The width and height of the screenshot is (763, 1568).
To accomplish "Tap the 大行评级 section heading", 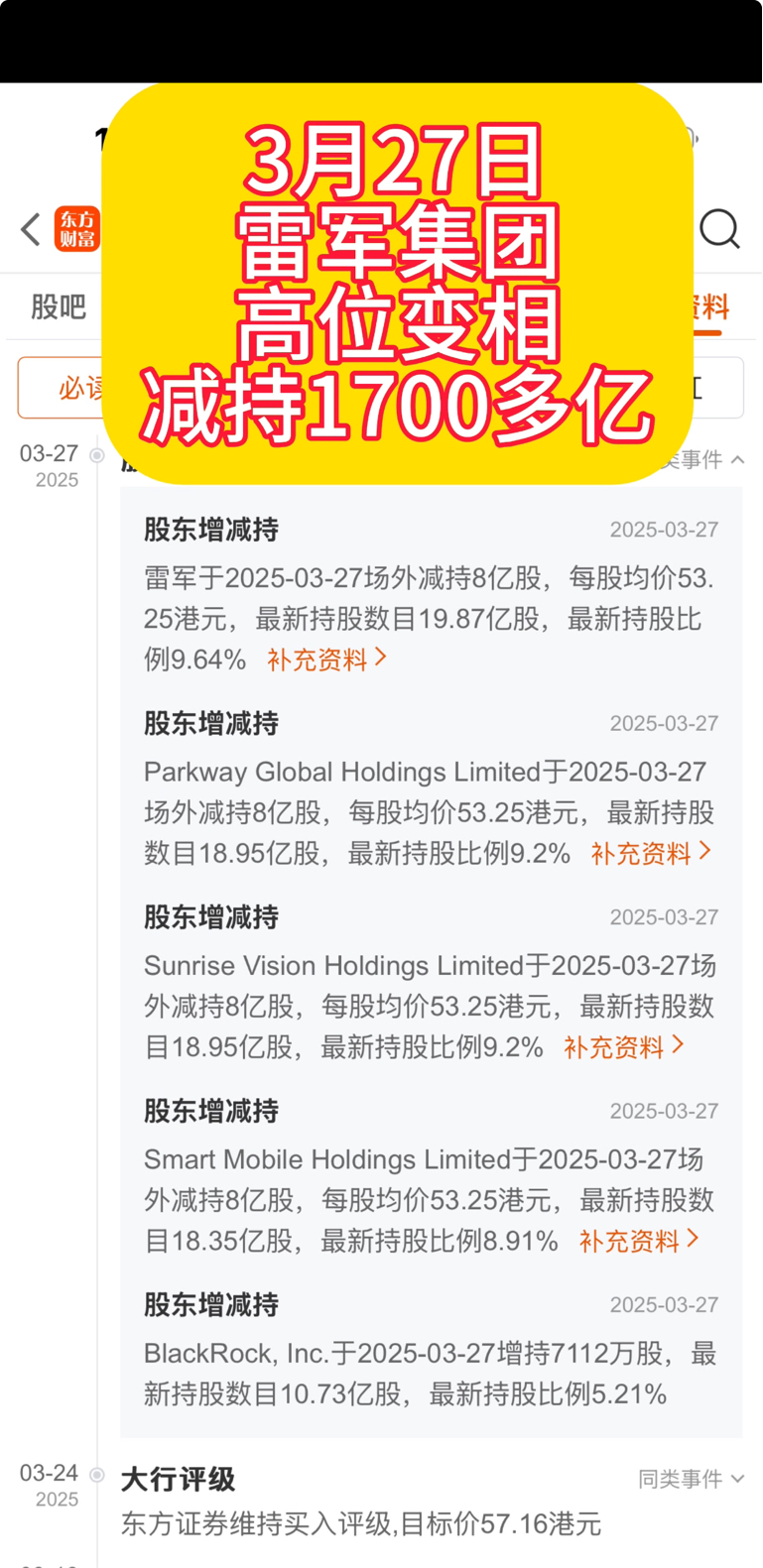I will point(178,1479).
